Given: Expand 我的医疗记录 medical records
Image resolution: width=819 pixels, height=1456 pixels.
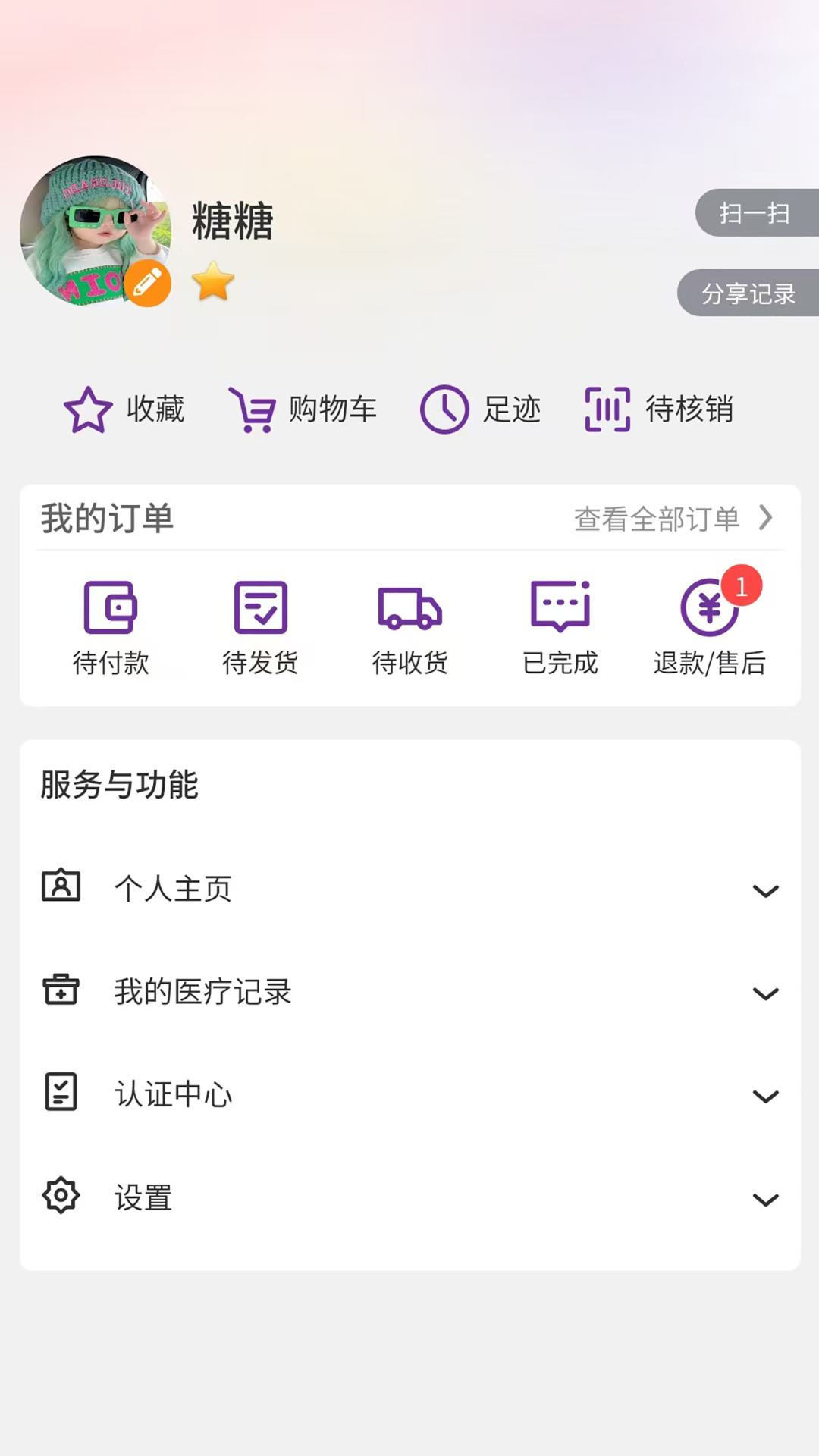Looking at the screenshot, I should click(x=409, y=992).
